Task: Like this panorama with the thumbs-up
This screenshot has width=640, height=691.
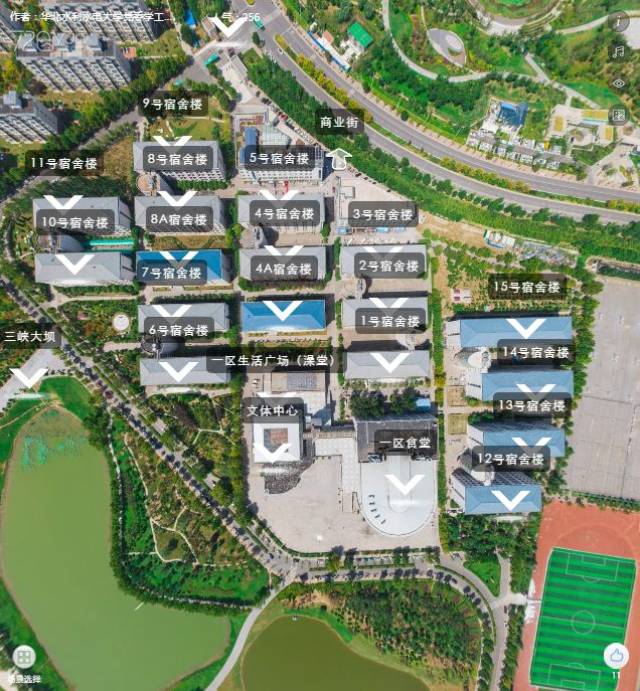Action: [x=616, y=656]
